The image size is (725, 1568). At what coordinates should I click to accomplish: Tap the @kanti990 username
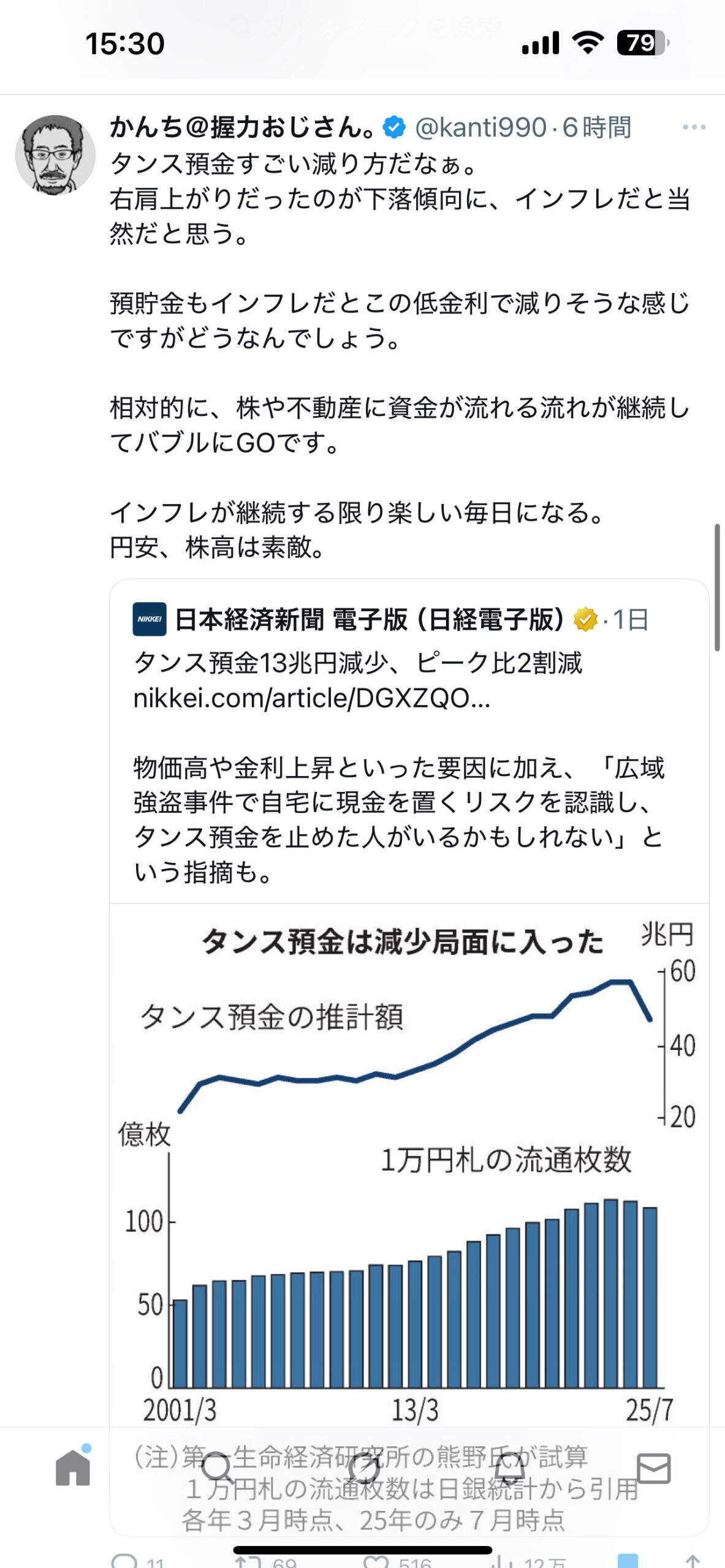(x=480, y=127)
